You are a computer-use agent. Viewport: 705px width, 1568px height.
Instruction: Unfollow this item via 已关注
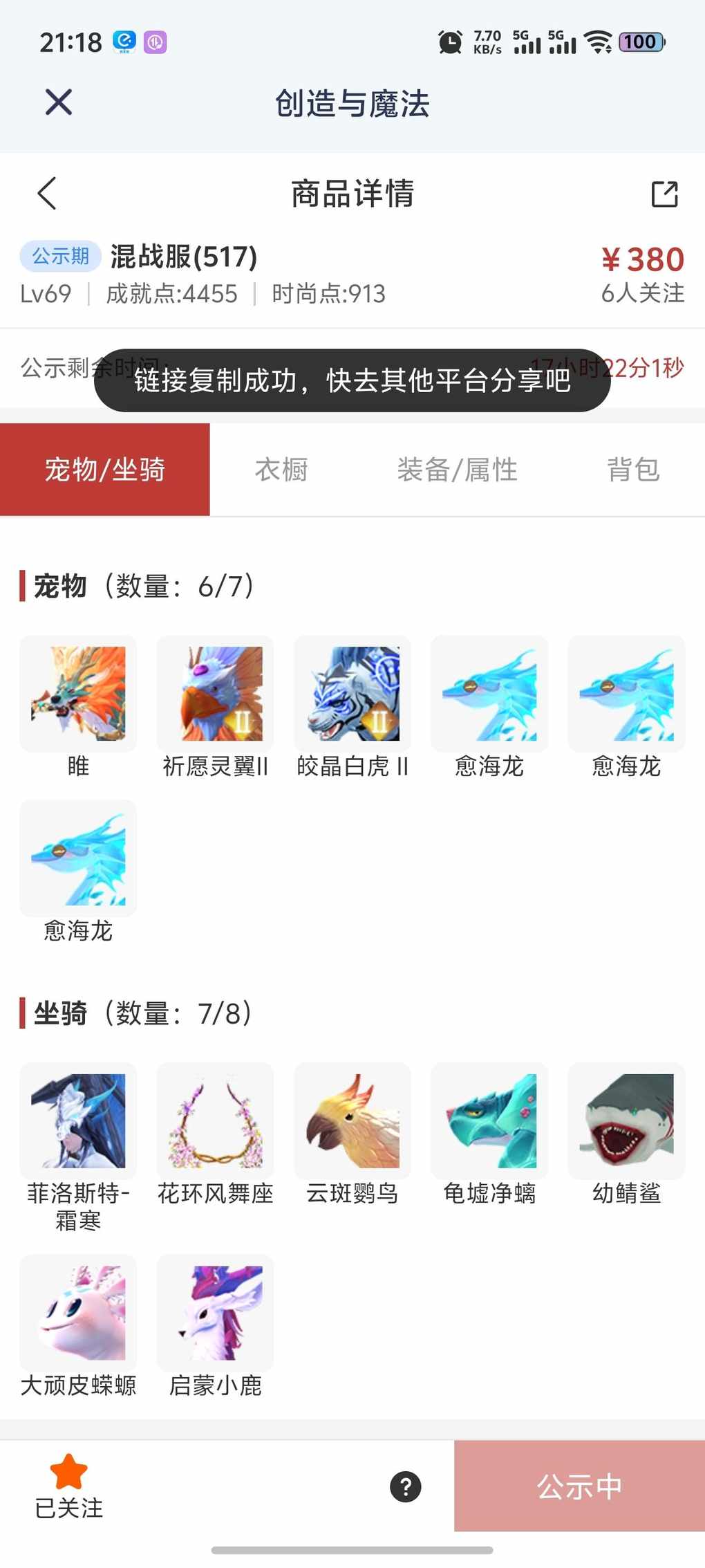point(69,1486)
